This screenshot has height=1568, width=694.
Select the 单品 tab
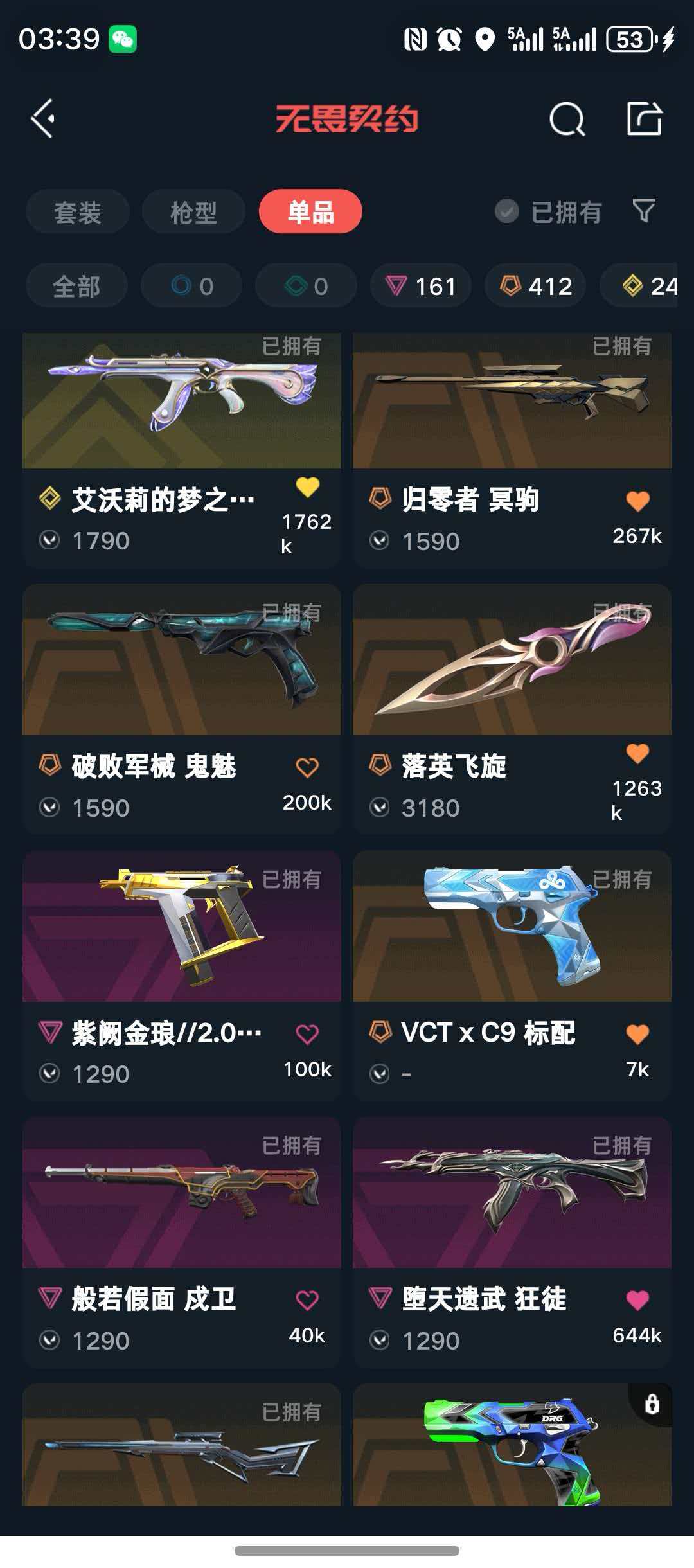[310, 212]
